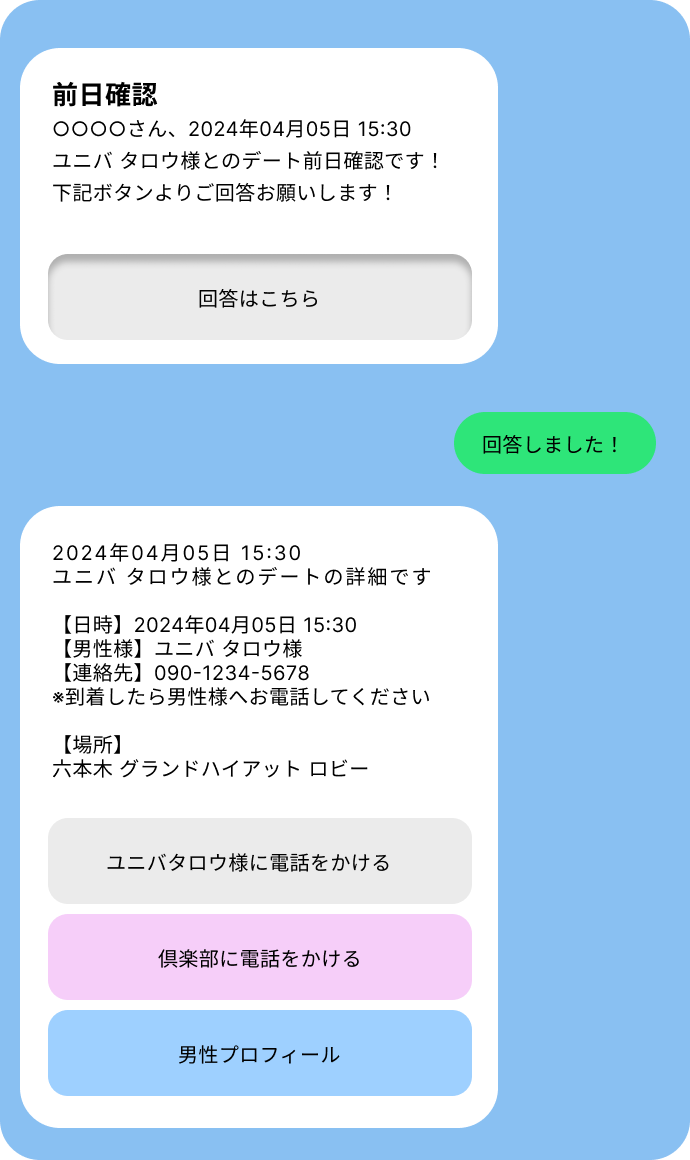The image size is (690, 1160).
Task: Open 男性プロフィール
Action: click(x=259, y=1054)
